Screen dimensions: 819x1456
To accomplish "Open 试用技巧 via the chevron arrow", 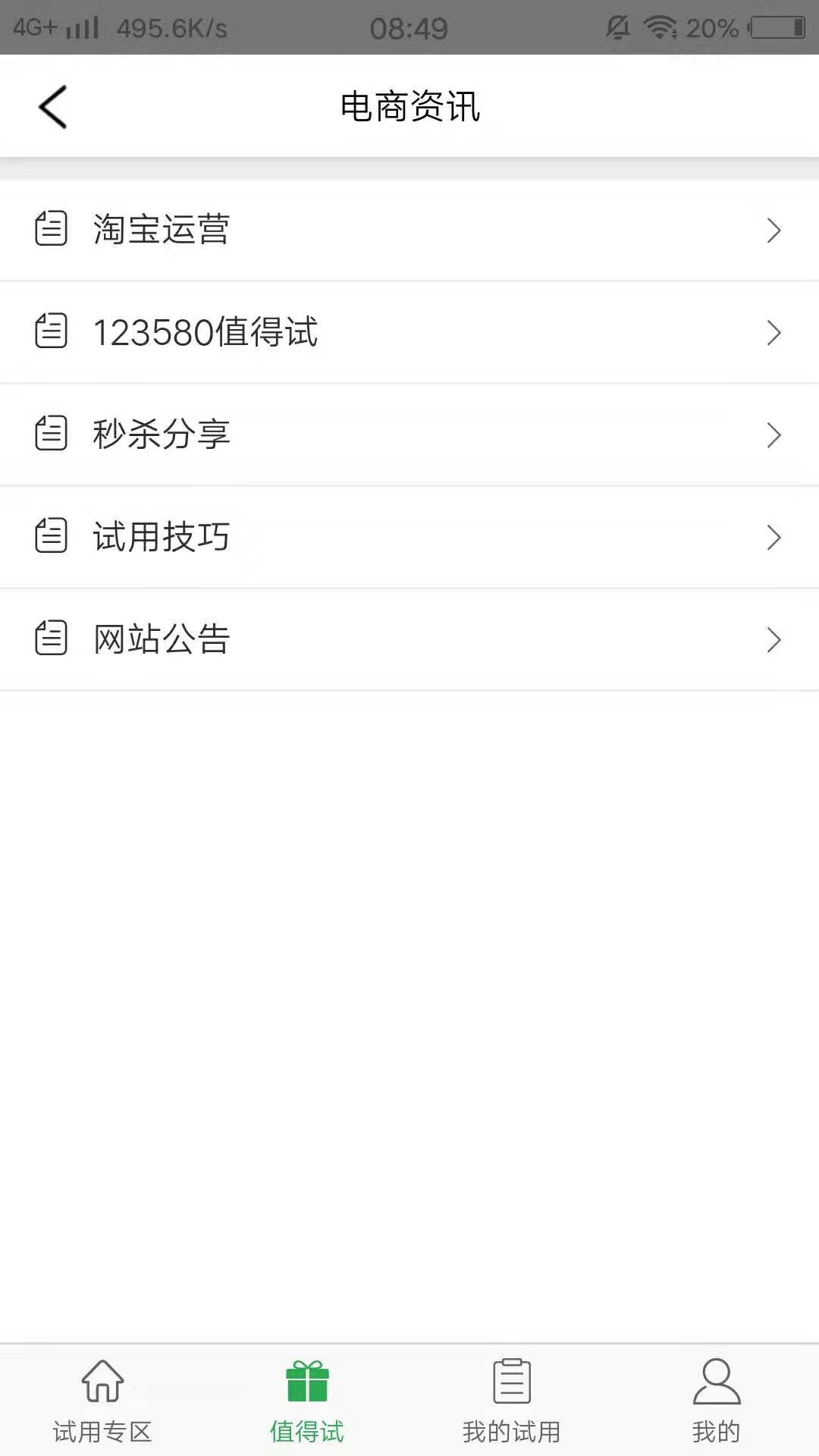I will [x=773, y=536].
